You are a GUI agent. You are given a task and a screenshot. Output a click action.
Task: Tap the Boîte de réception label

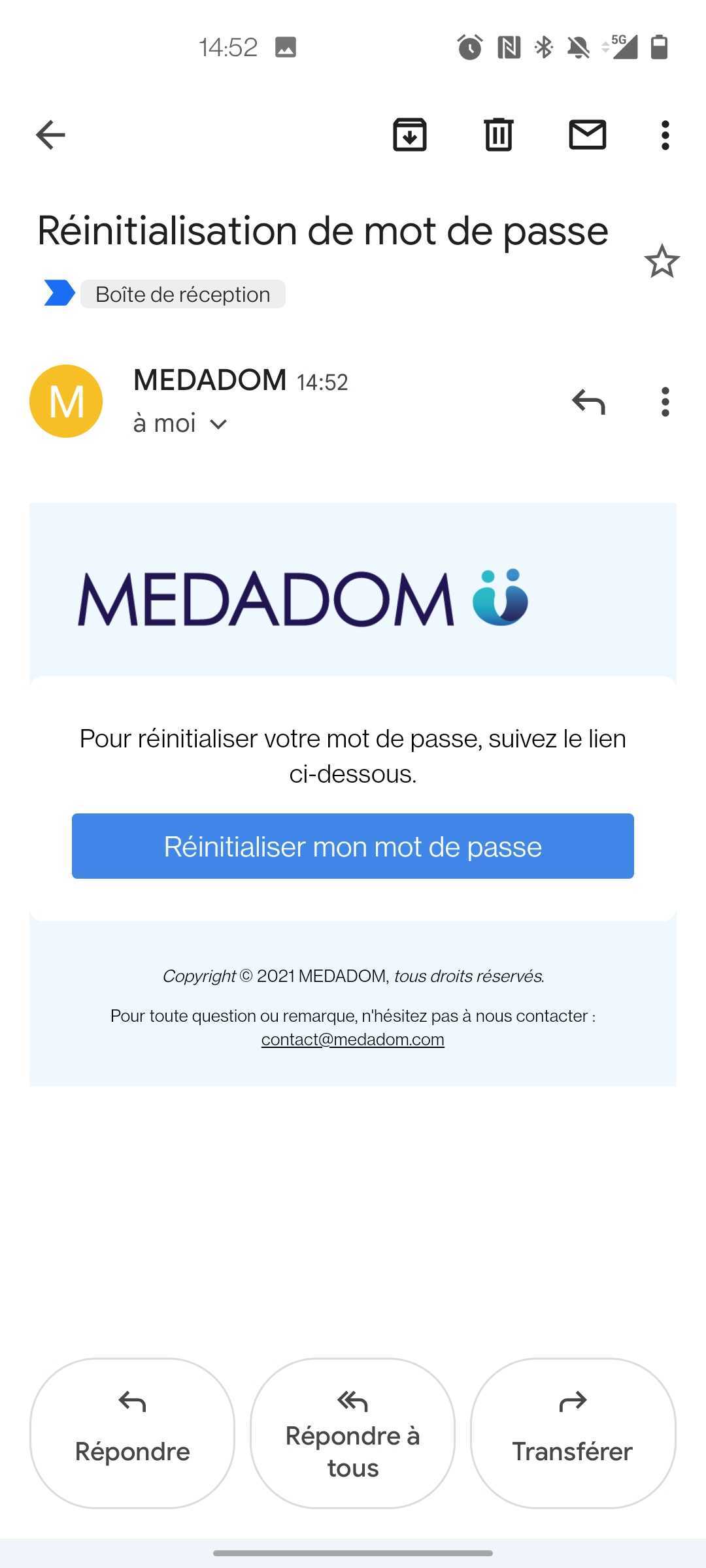pyautogui.click(x=183, y=295)
